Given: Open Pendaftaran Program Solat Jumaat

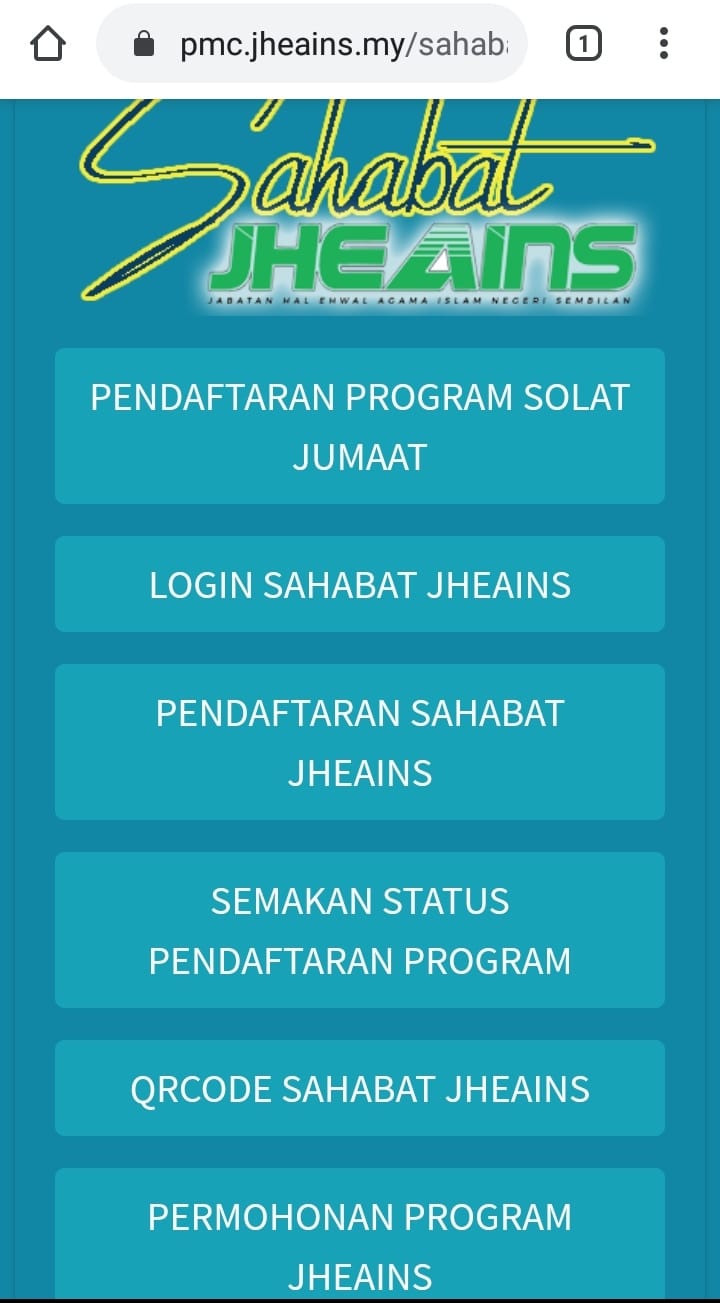Looking at the screenshot, I should pos(360,426).
